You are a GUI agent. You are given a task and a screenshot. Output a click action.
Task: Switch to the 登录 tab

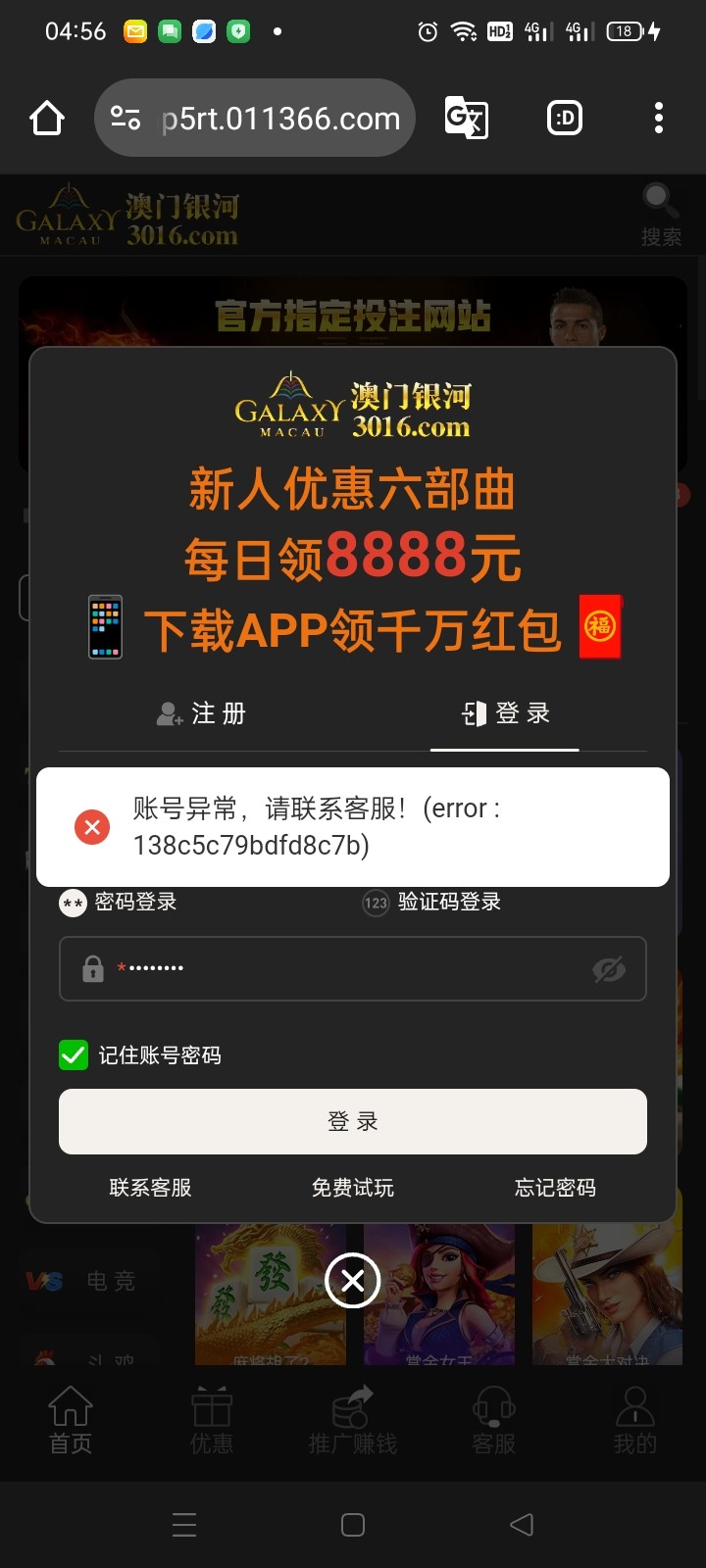pos(506,713)
